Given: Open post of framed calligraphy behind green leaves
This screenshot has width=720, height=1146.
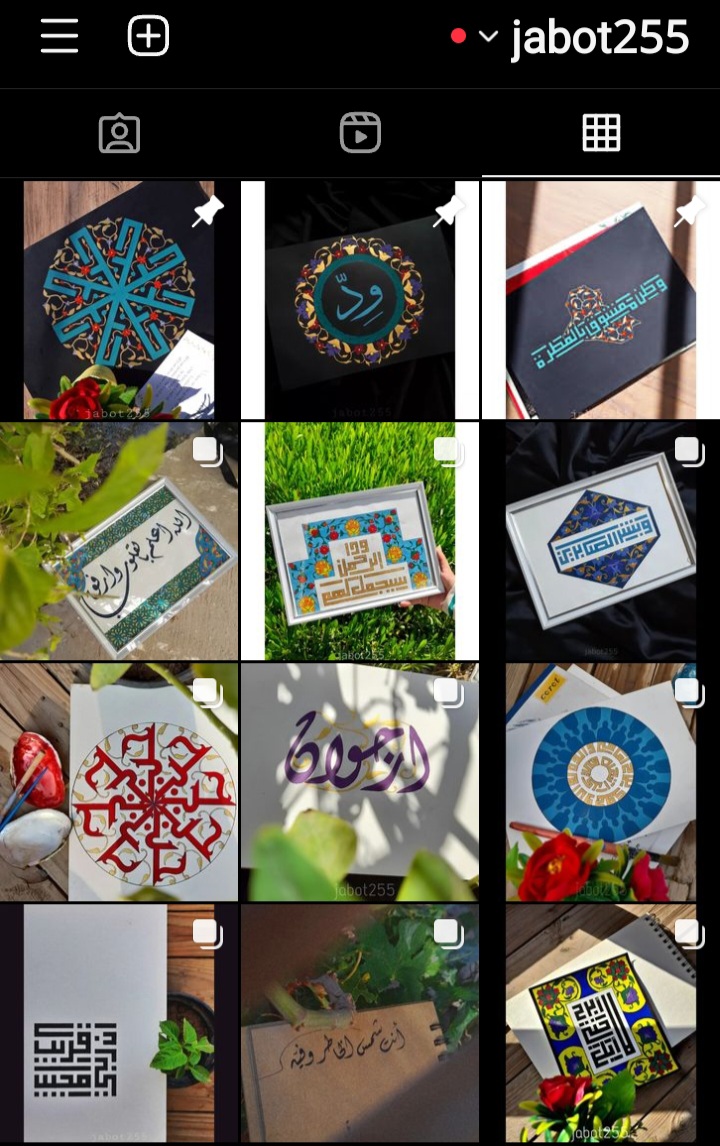Looking at the screenshot, I should 119,540.
